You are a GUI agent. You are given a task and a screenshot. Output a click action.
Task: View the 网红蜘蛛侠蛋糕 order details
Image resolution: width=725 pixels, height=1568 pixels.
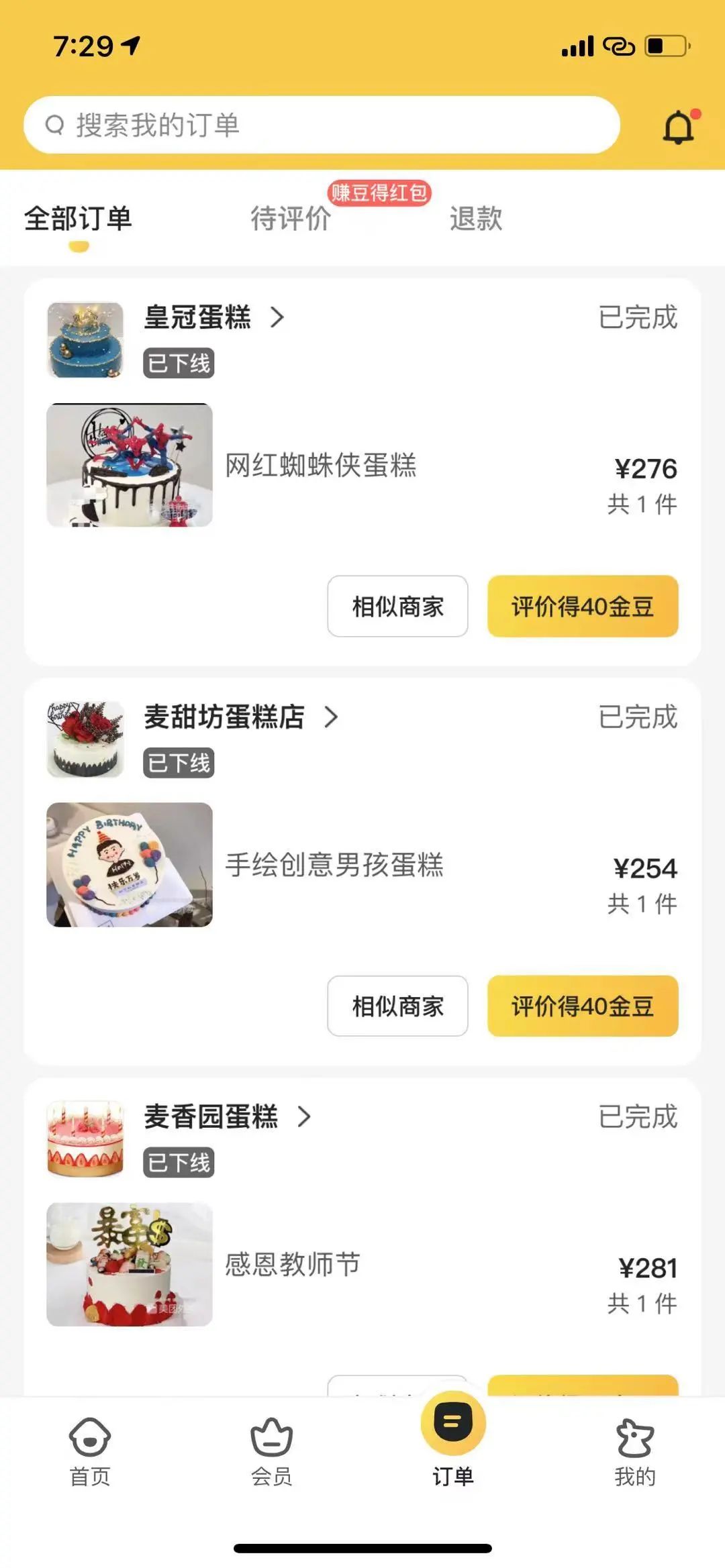[x=321, y=466]
